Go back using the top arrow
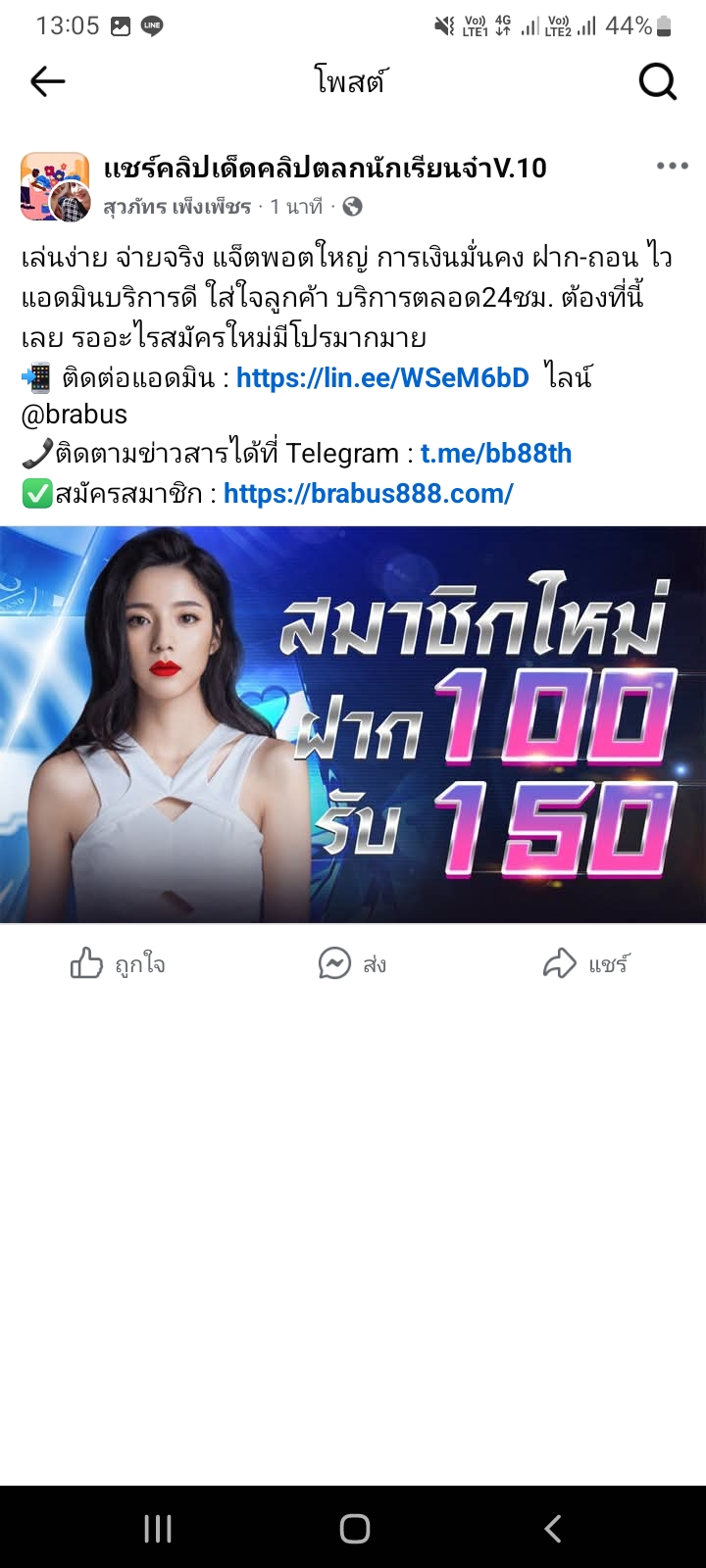706x1568 pixels. click(48, 82)
